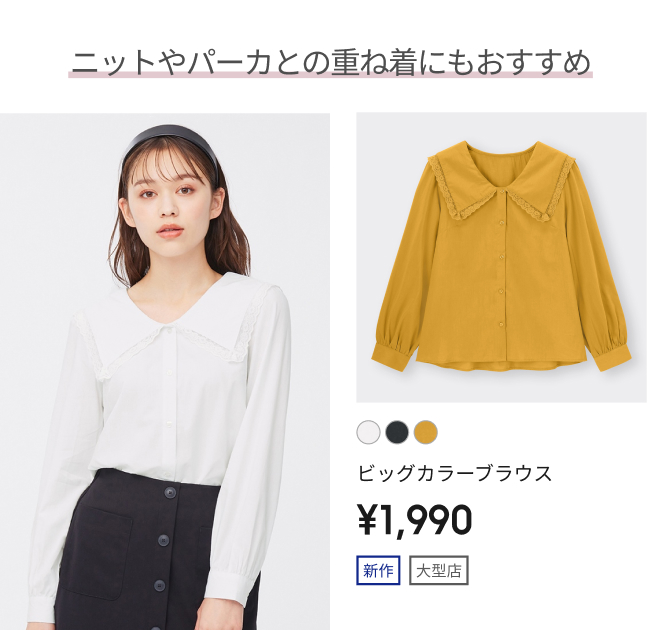Viewport: 660px width, 630px height.
Task: Select the white color swatch
Action: [369, 432]
